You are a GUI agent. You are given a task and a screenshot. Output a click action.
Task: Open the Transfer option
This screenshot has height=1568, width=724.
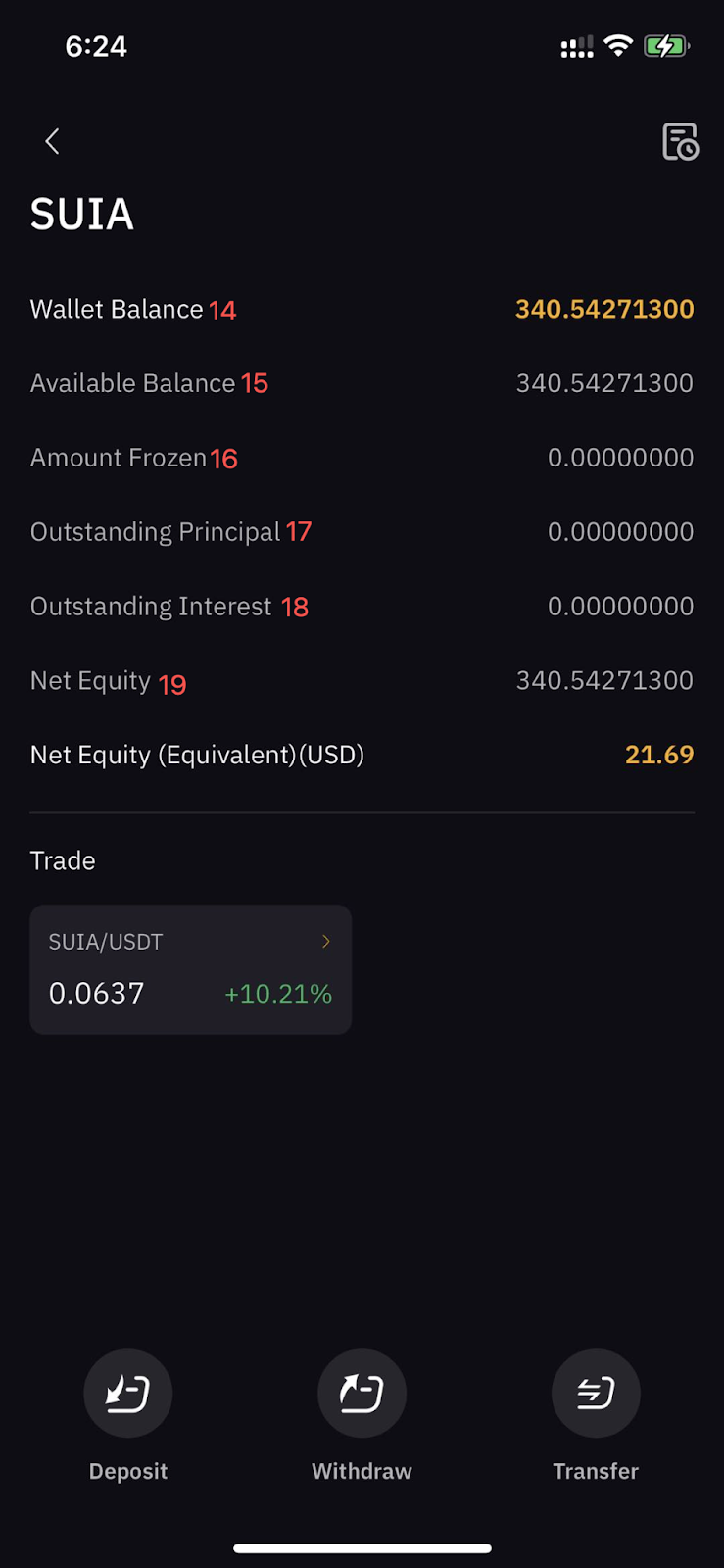(x=596, y=1415)
